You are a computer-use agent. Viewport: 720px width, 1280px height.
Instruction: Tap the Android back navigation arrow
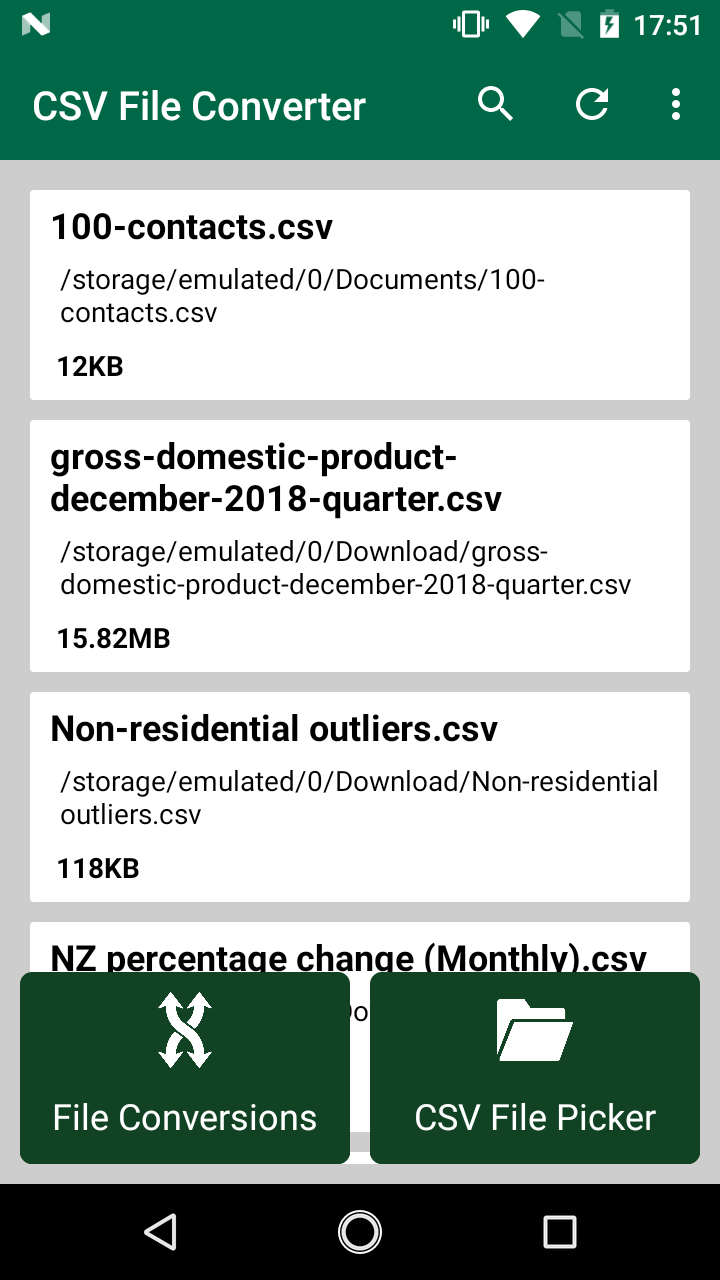tap(160, 1232)
